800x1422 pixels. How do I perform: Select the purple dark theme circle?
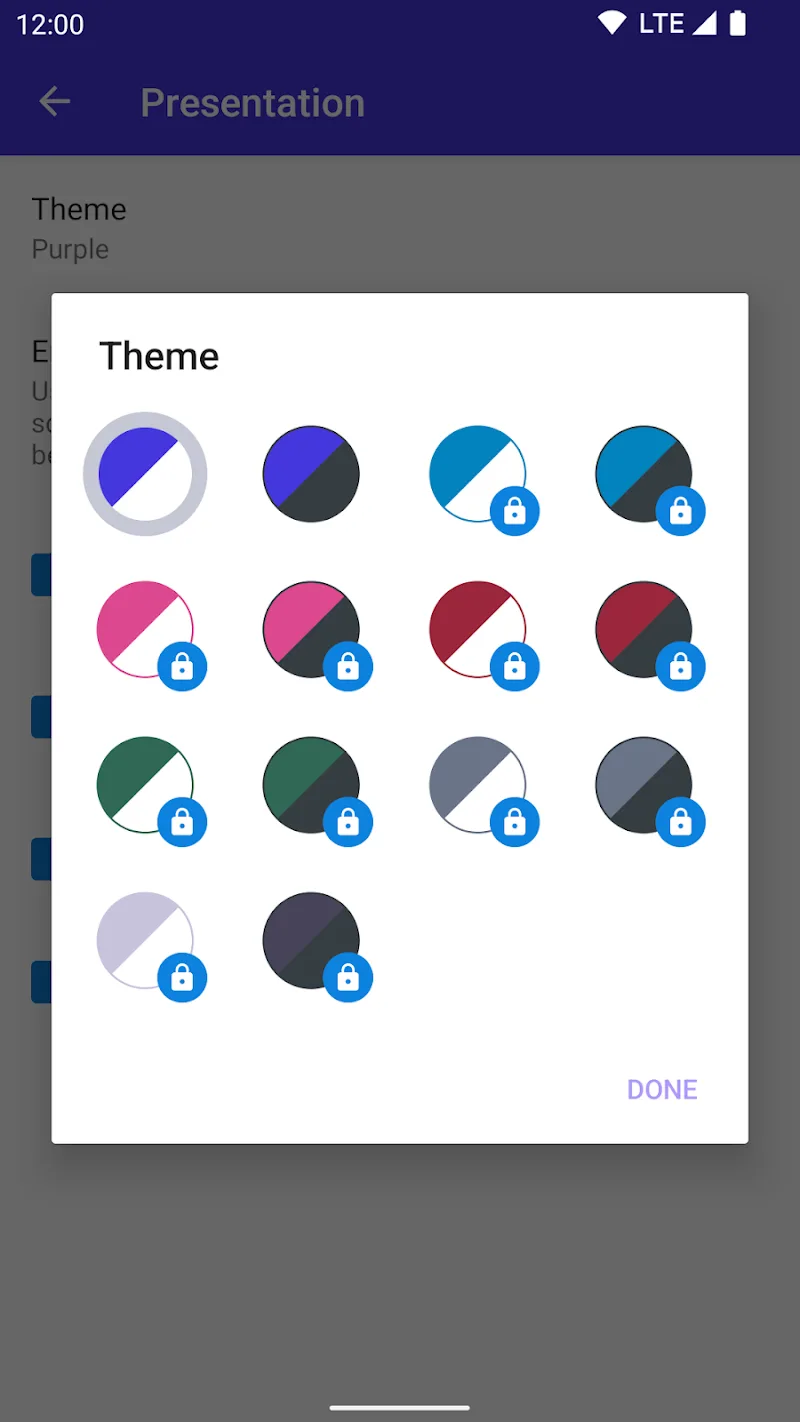pyautogui.click(x=311, y=472)
